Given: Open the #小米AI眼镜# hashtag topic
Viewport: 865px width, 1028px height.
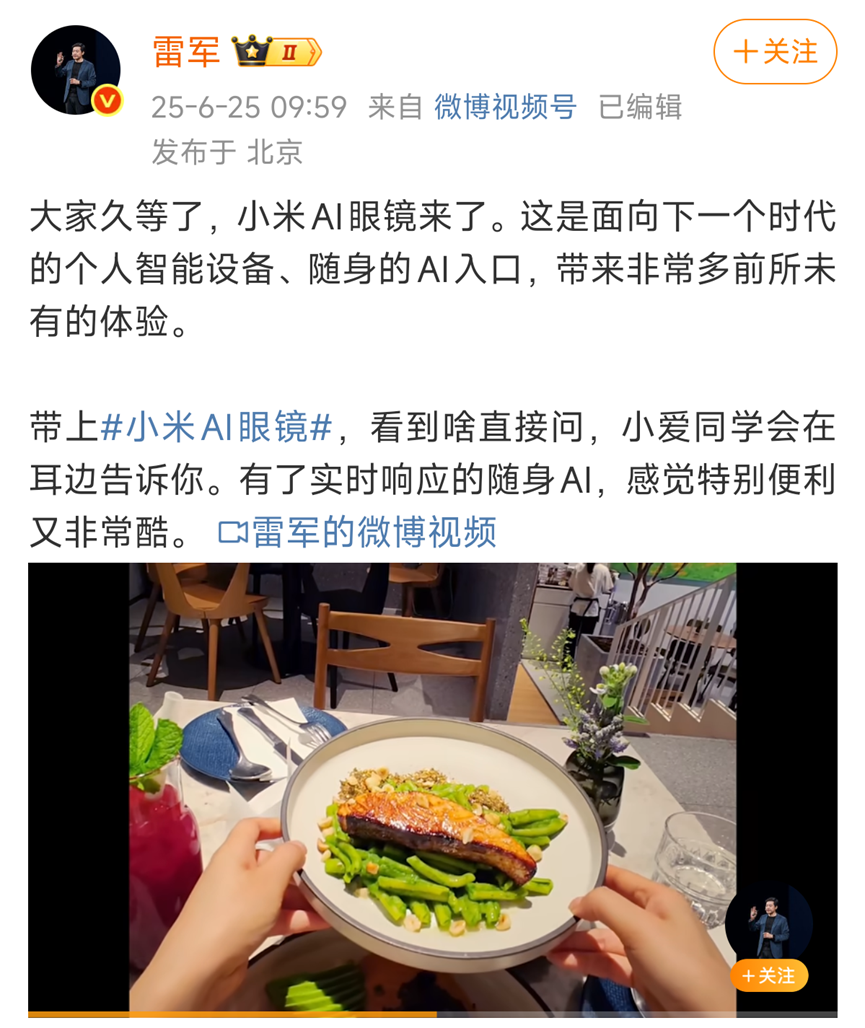Looking at the screenshot, I should (217, 428).
